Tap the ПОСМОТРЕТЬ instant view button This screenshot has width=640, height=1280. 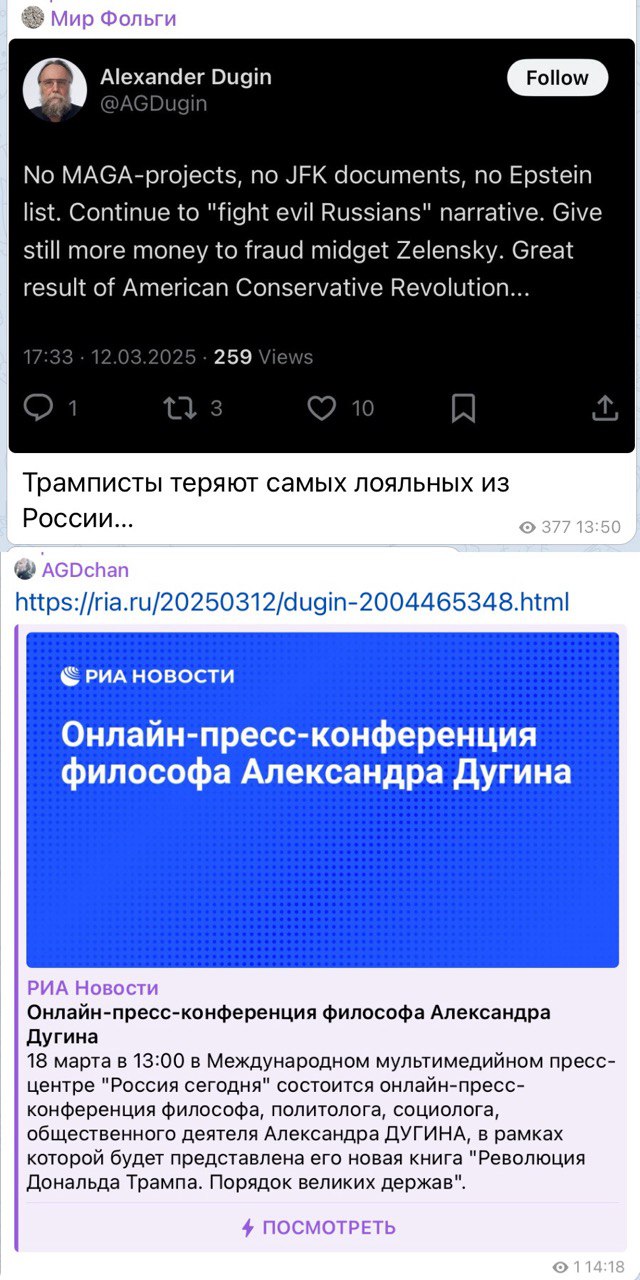click(x=319, y=1227)
